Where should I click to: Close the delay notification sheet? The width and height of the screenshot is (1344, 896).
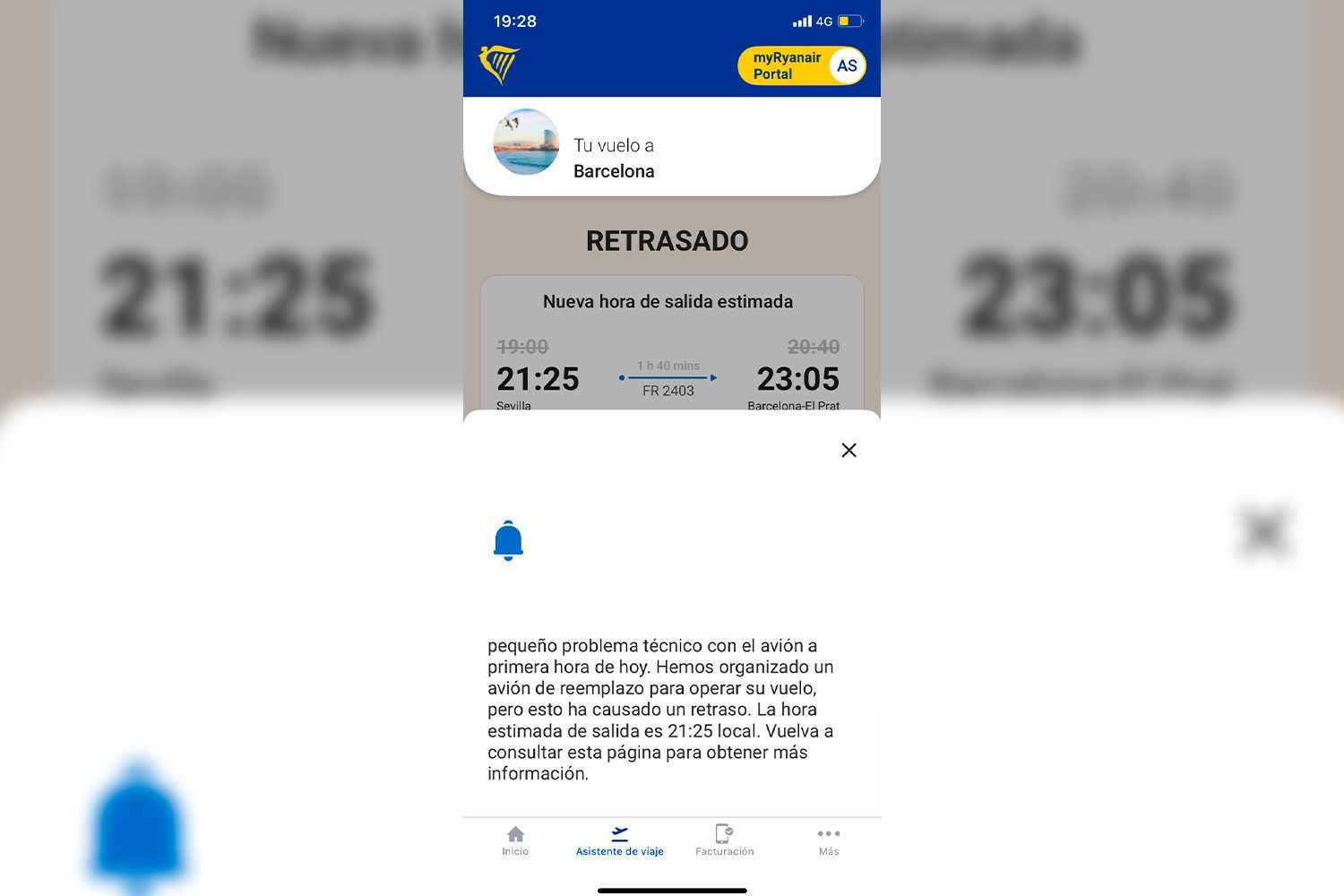click(x=849, y=450)
